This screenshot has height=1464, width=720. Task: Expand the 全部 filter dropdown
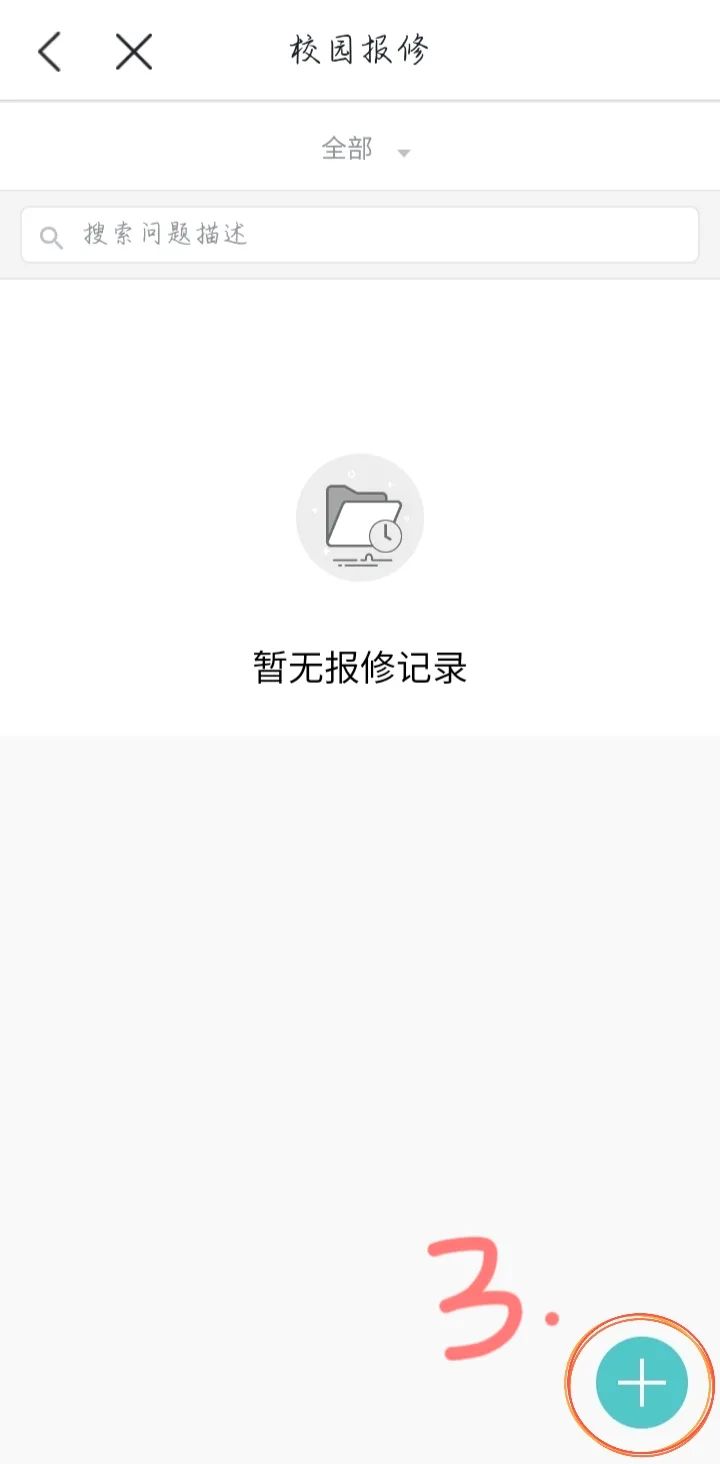(365, 150)
